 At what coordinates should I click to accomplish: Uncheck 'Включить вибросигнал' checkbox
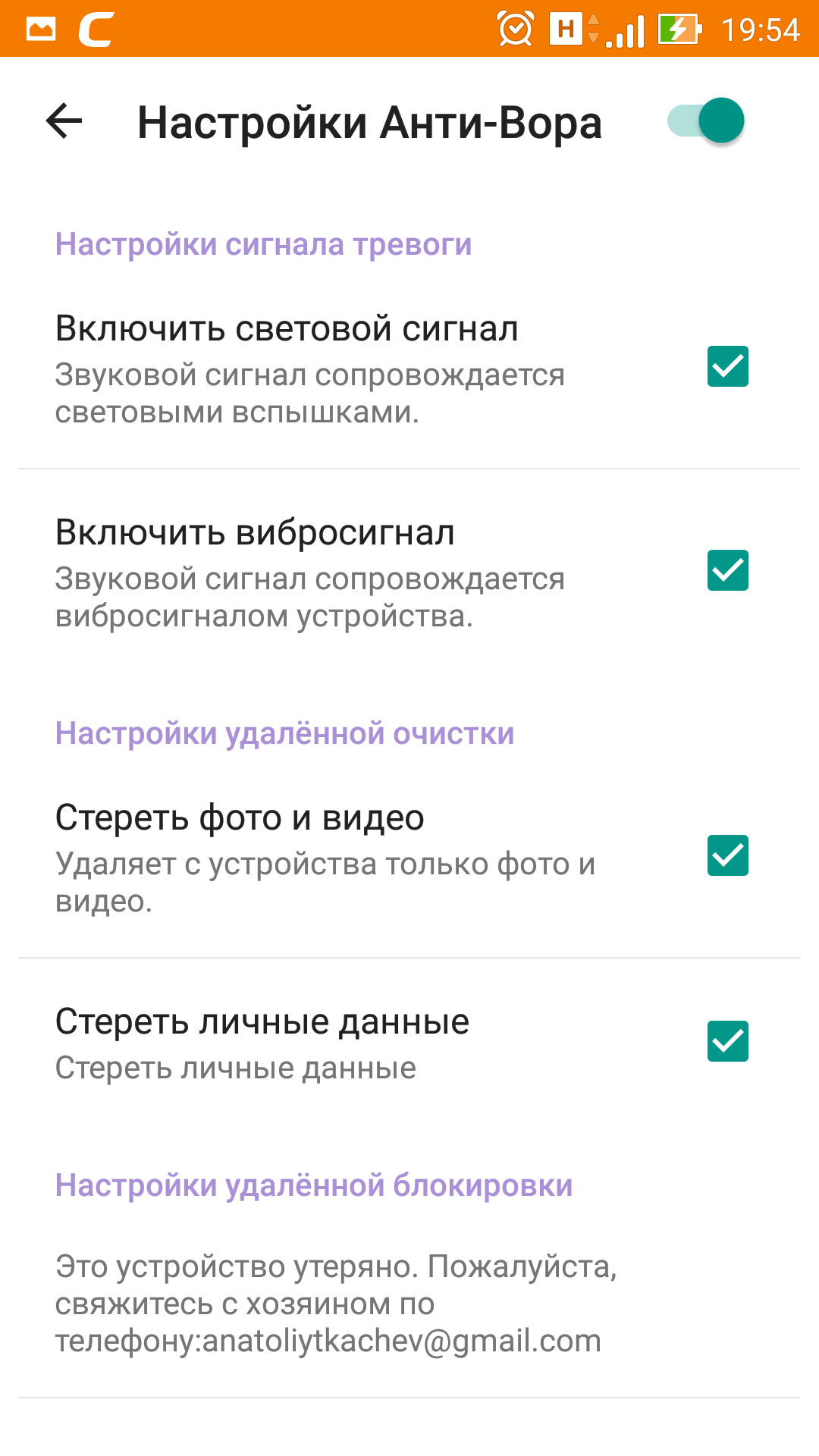(727, 570)
